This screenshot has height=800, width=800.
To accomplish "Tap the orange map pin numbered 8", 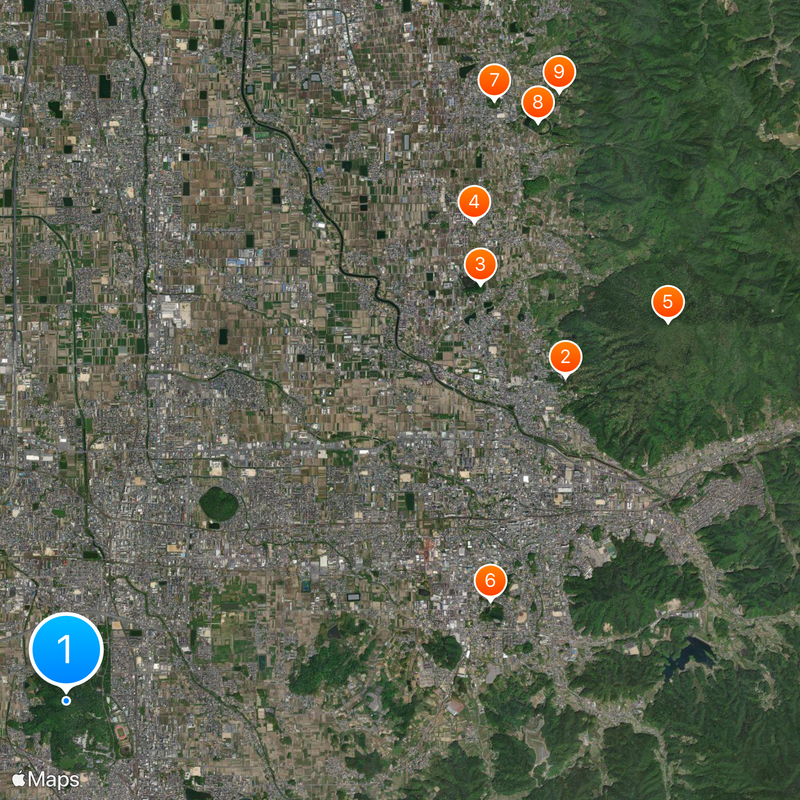I will point(538,102).
